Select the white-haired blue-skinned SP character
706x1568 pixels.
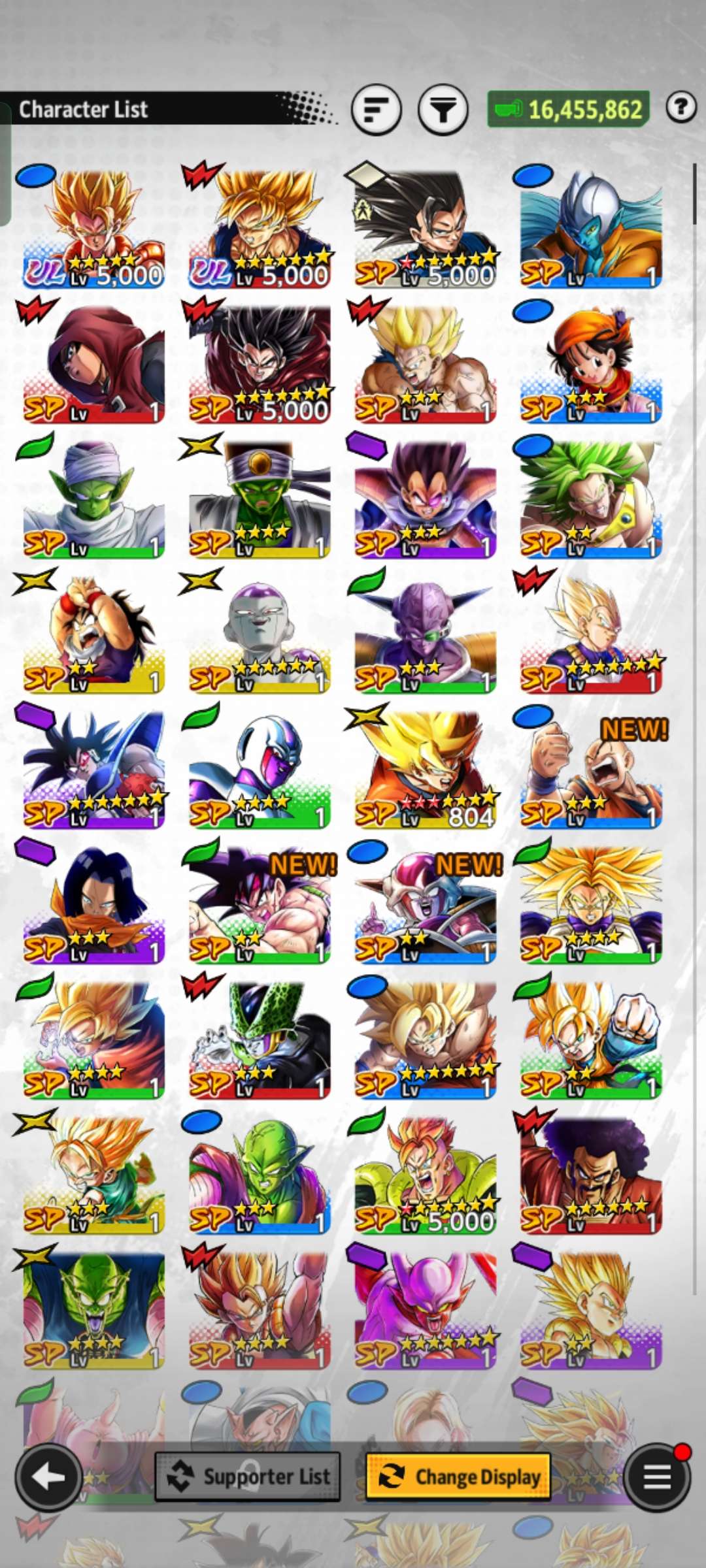point(591,229)
